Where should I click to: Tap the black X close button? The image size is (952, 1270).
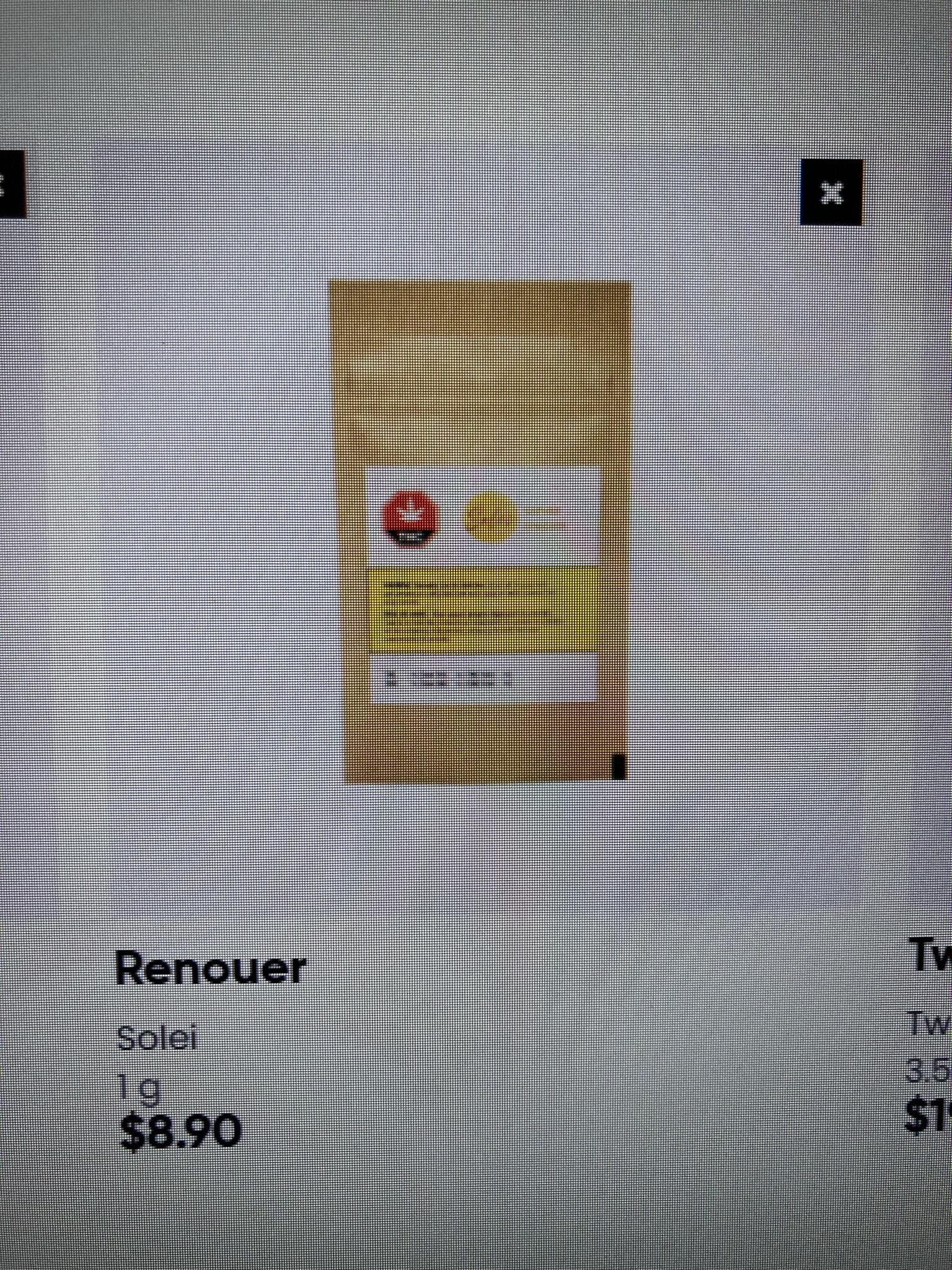pos(831,192)
